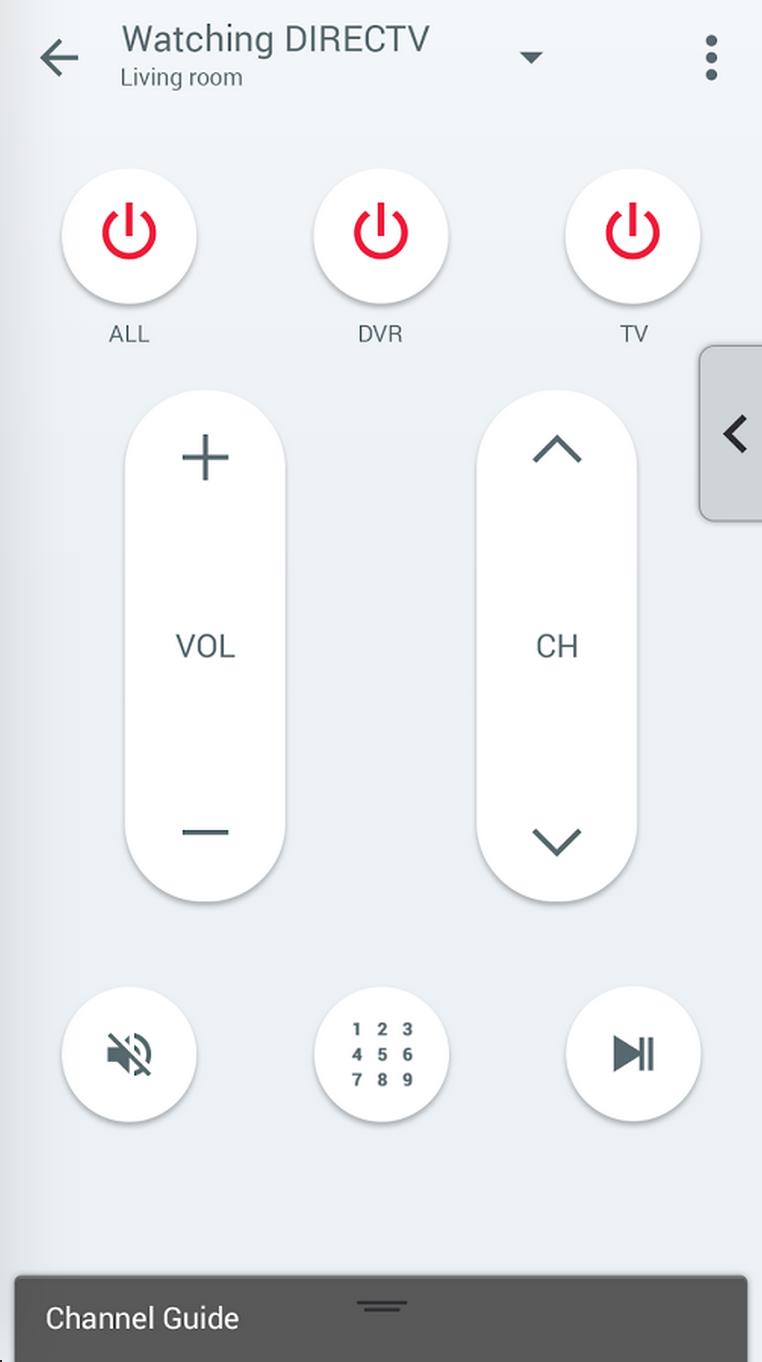This screenshot has width=762, height=1362.
Task: Open the number keypad
Action: tap(381, 1054)
